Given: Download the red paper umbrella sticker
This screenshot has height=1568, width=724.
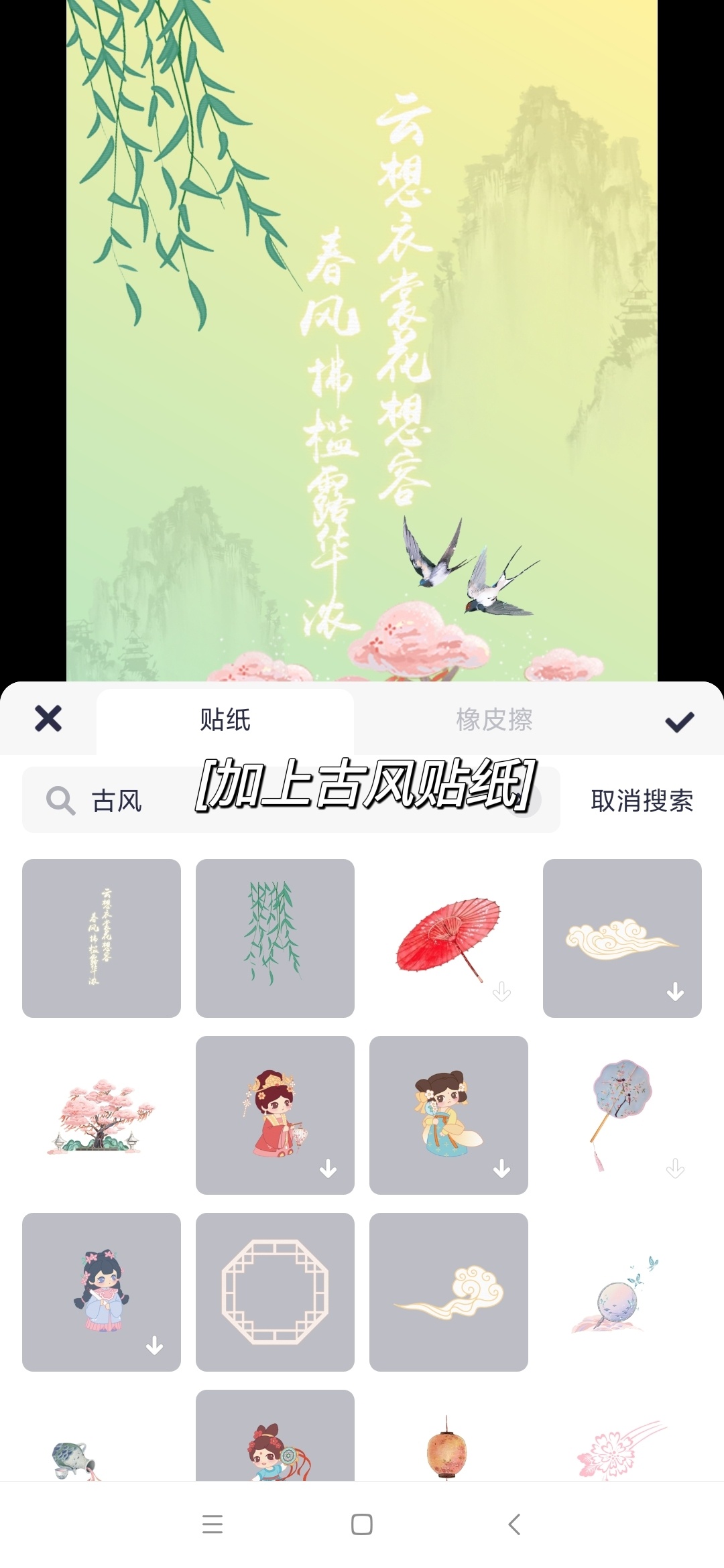Looking at the screenshot, I should (x=448, y=938).
